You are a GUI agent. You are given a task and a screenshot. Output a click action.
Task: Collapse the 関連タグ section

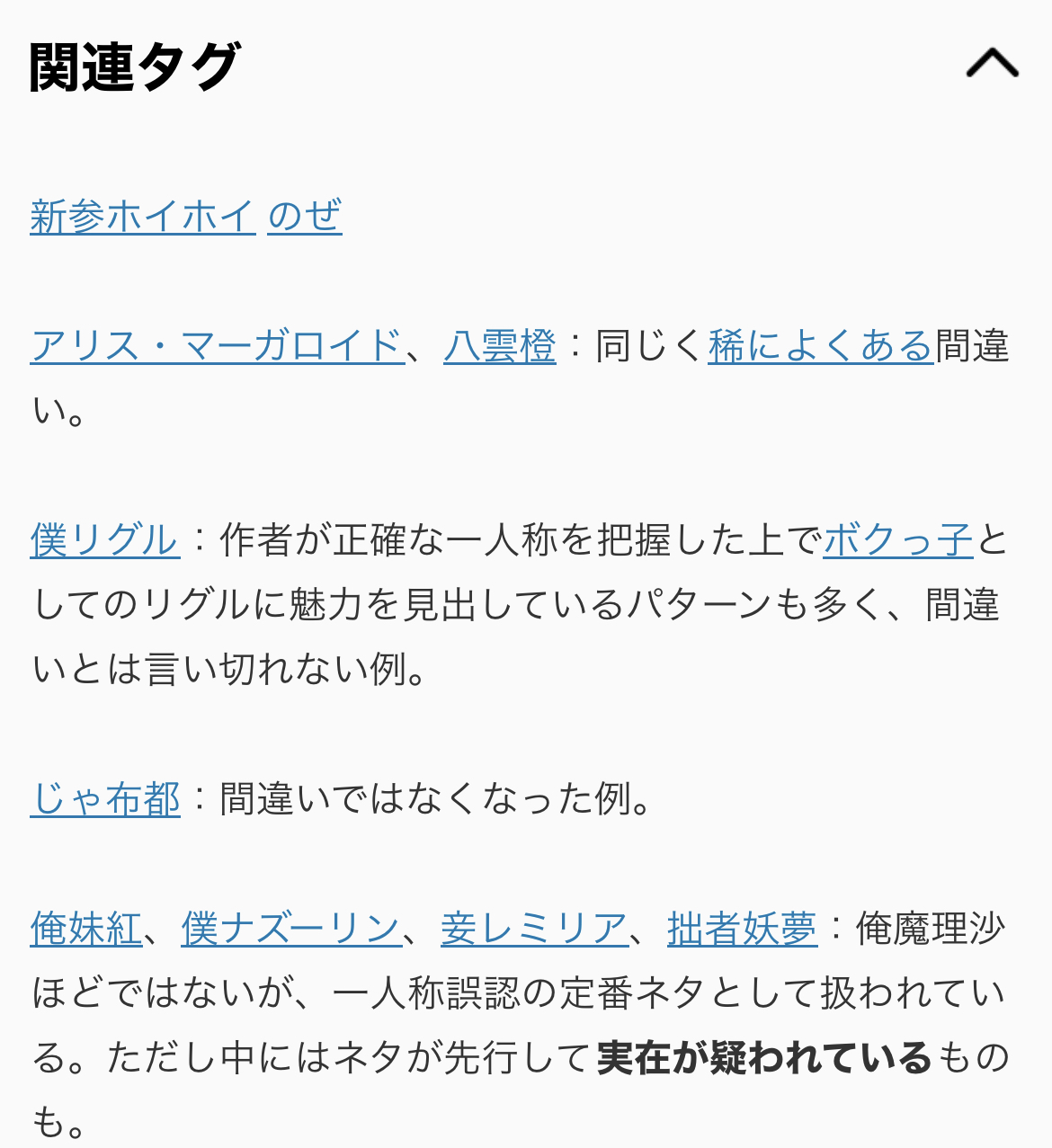[992, 64]
